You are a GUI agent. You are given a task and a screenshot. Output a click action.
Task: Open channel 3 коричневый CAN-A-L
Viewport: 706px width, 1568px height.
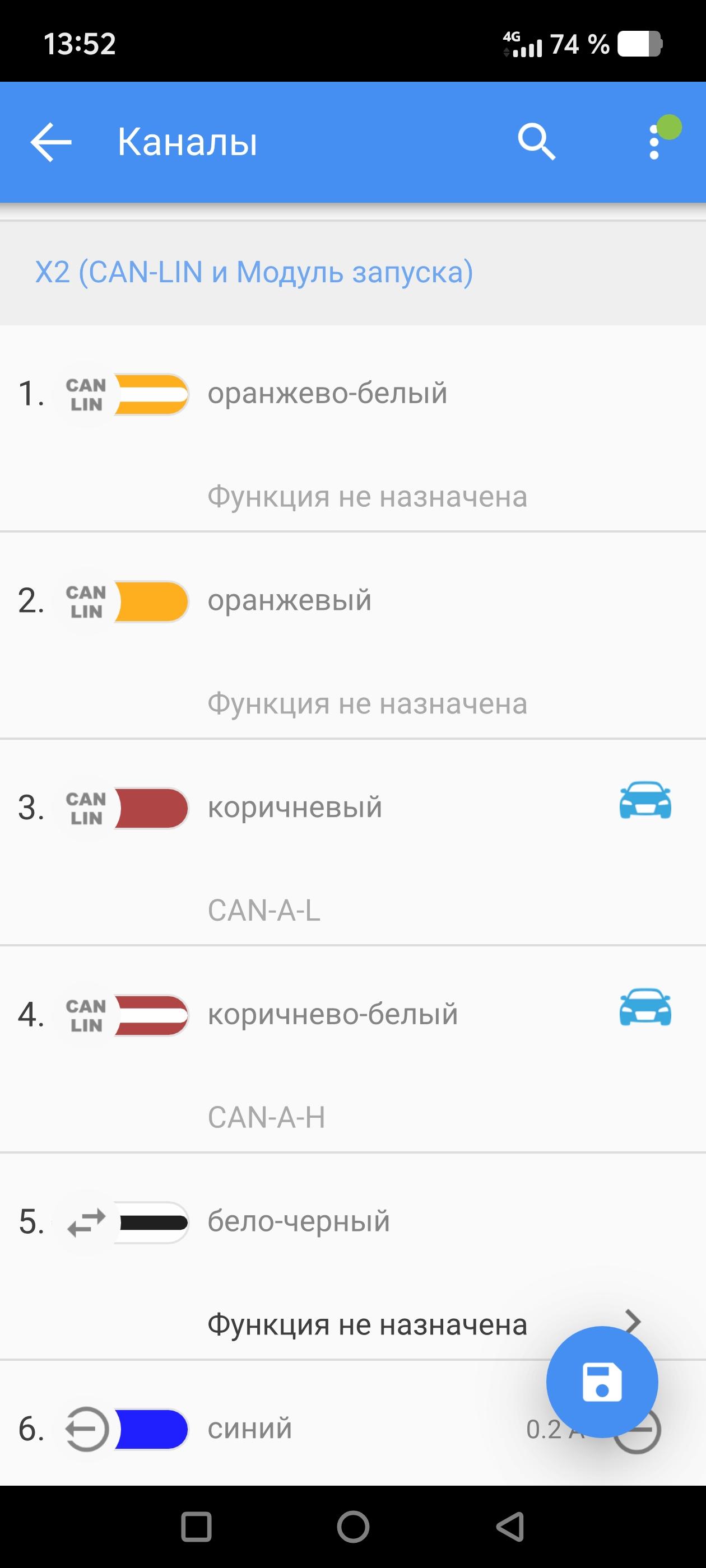click(295, 808)
